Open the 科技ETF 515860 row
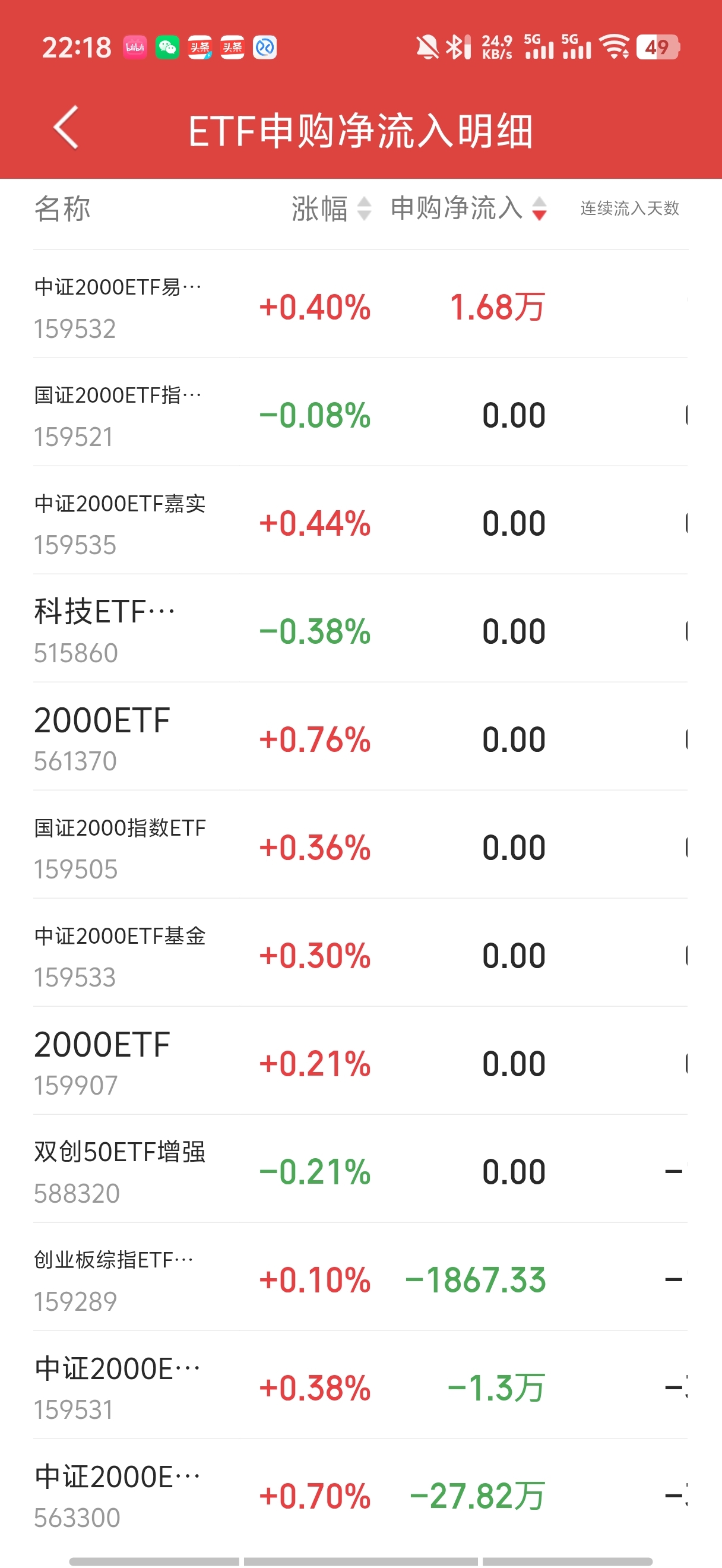Viewport: 722px width, 1568px height. [x=360, y=629]
